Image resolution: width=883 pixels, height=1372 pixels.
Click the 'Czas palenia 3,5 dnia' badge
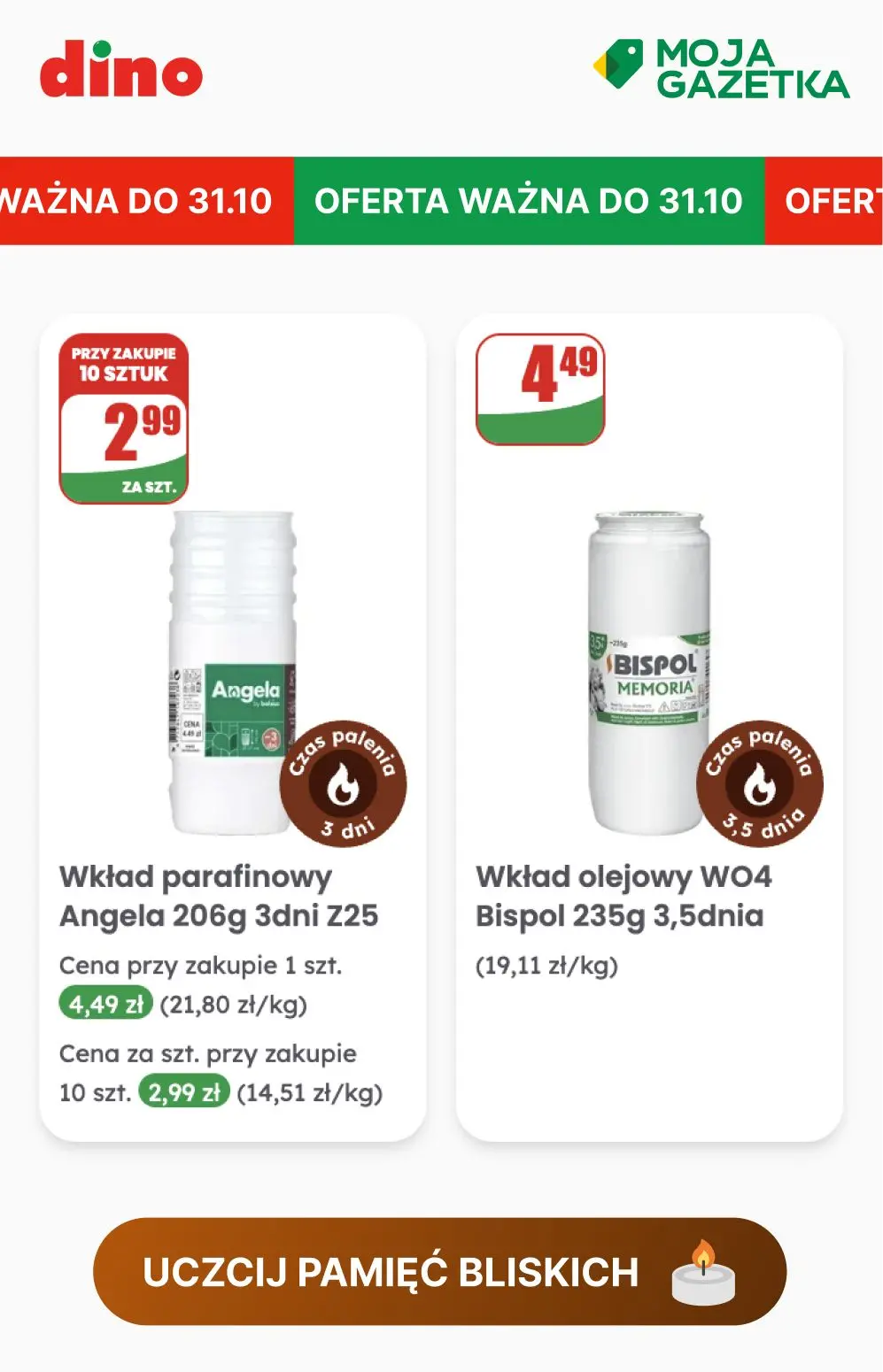click(x=760, y=783)
